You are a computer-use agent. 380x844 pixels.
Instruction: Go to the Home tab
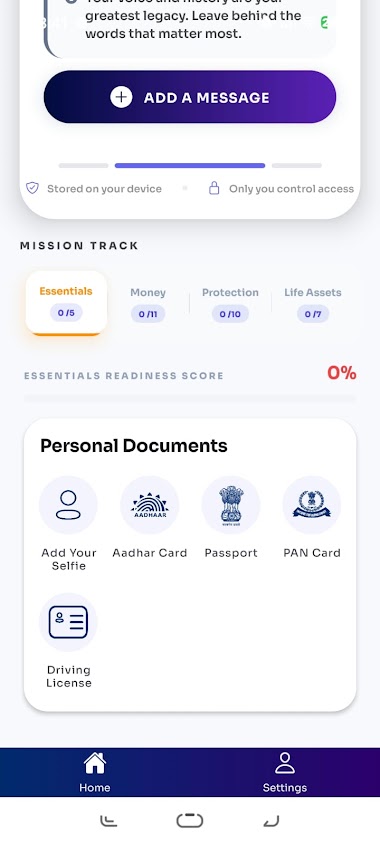tap(95, 772)
